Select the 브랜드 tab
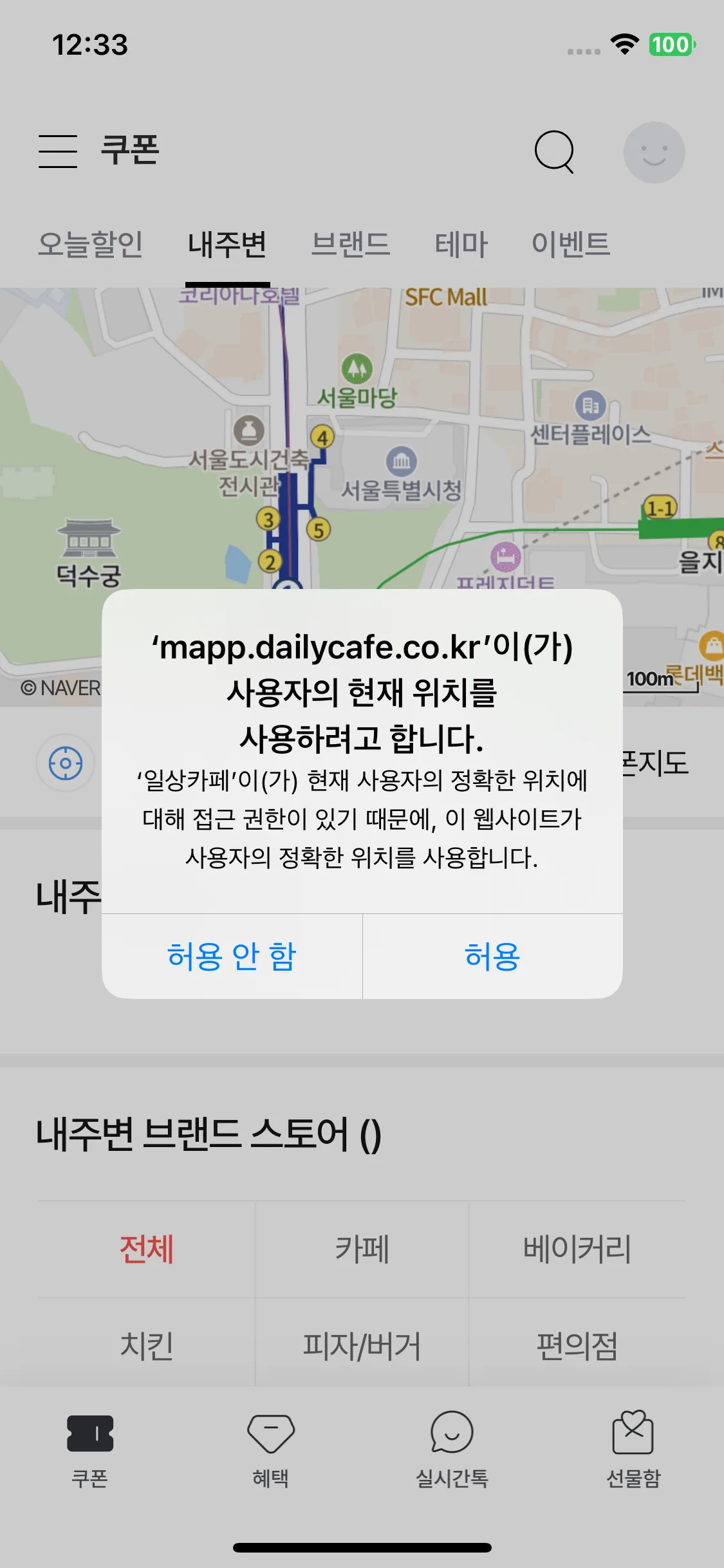This screenshot has height=1568, width=724. (x=351, y=245)
